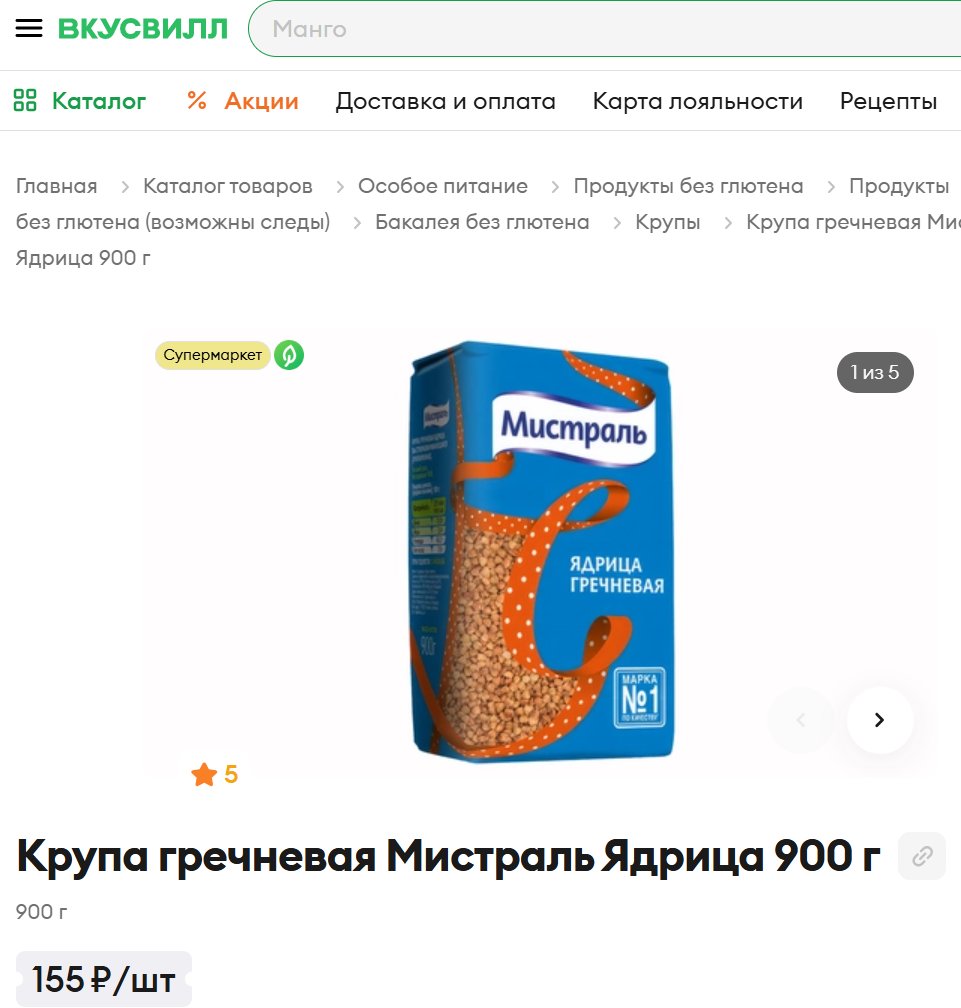Tap the Супермаркет badge
The image size is (961, 1008).
[x=213, y=355]
